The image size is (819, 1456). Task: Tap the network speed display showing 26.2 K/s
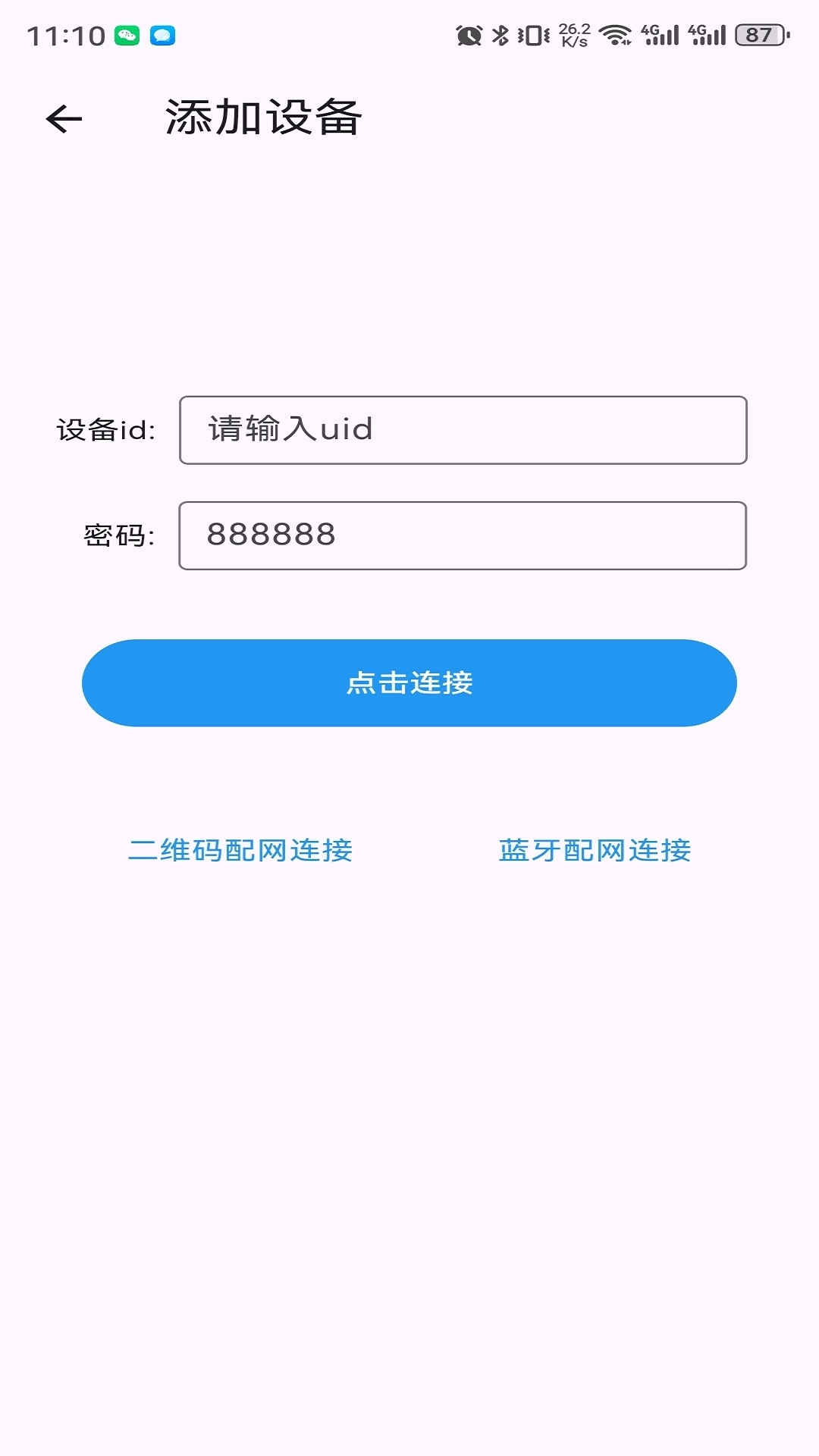pos(573,33)
